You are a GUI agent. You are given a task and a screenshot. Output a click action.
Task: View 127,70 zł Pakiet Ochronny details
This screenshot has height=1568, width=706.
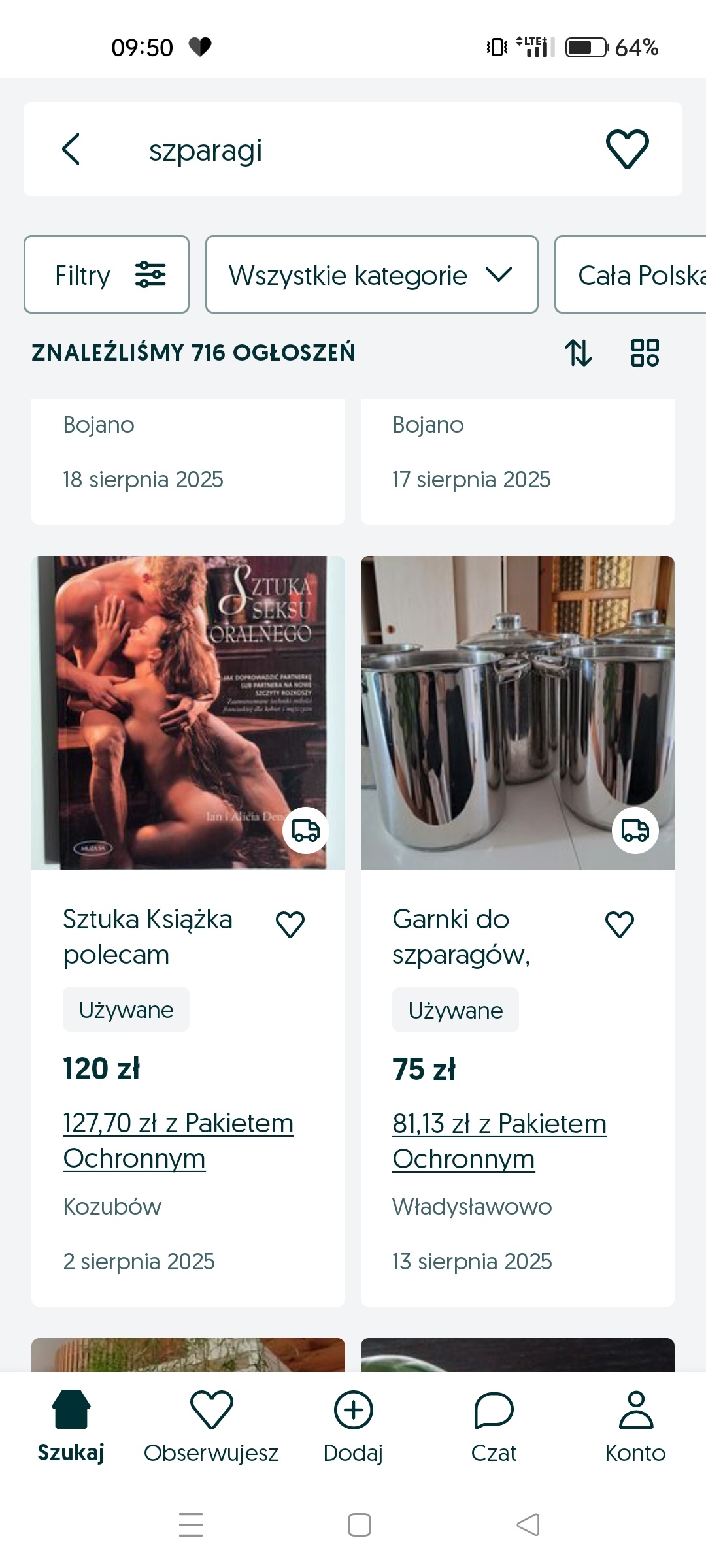click(178, 1141)
